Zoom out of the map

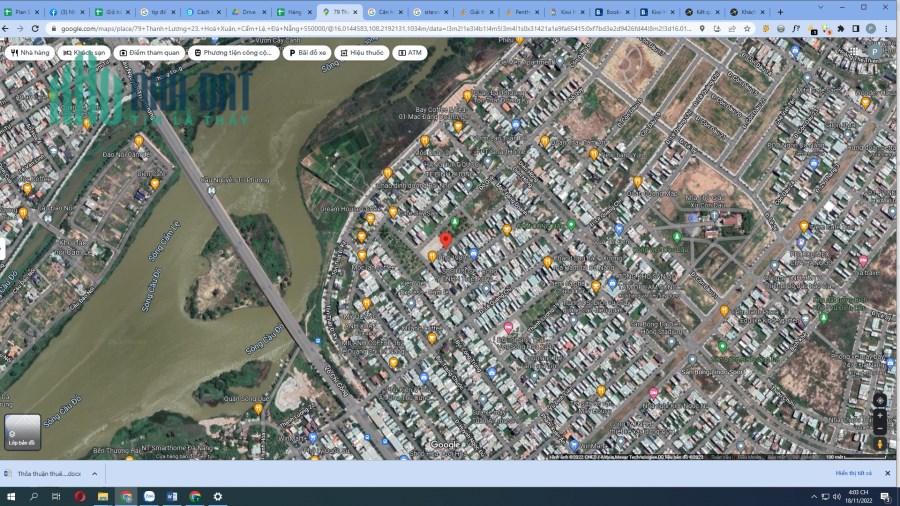click(x=879, y=428)
